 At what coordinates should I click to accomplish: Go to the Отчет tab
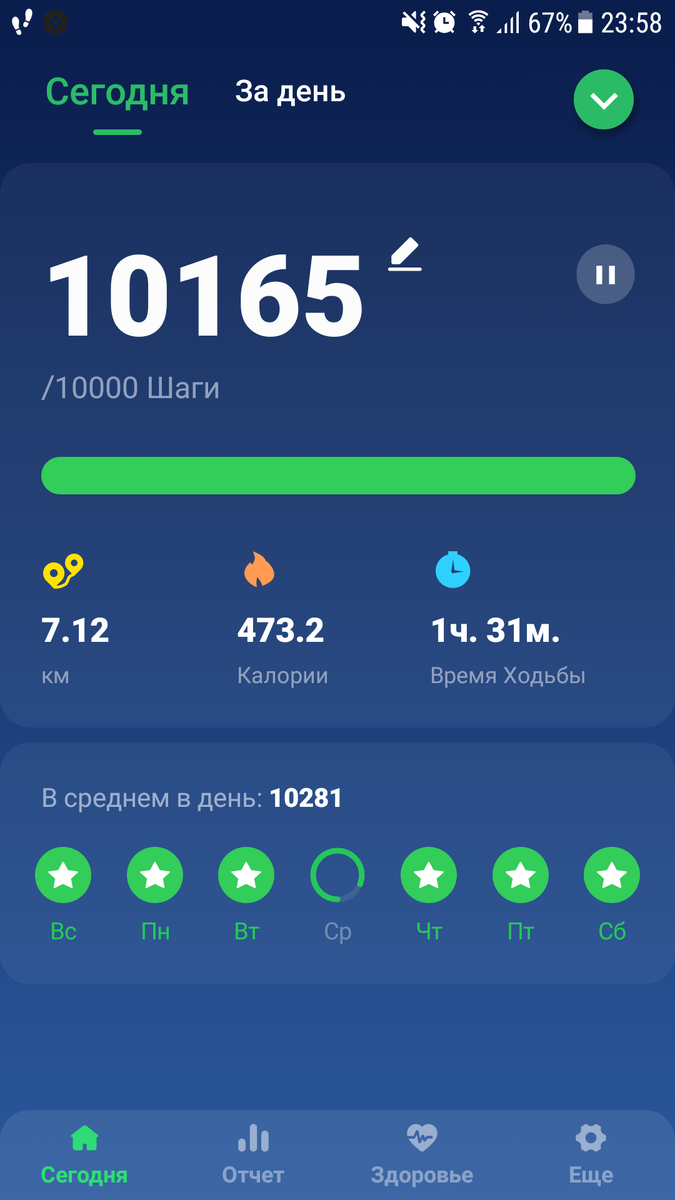coord(253,1154)
